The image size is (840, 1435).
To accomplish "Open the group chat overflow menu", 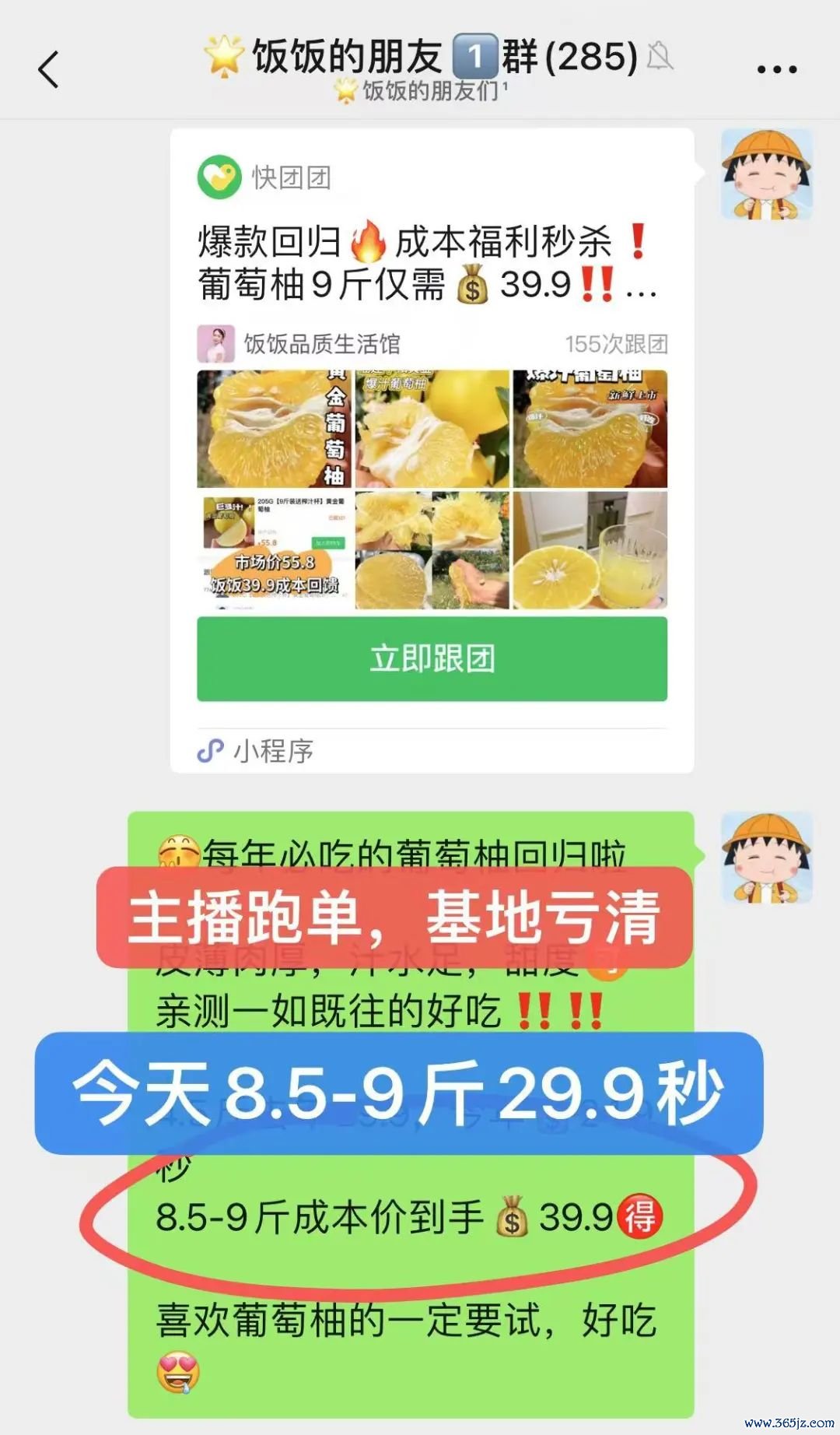I will click(x=776, y=69).
